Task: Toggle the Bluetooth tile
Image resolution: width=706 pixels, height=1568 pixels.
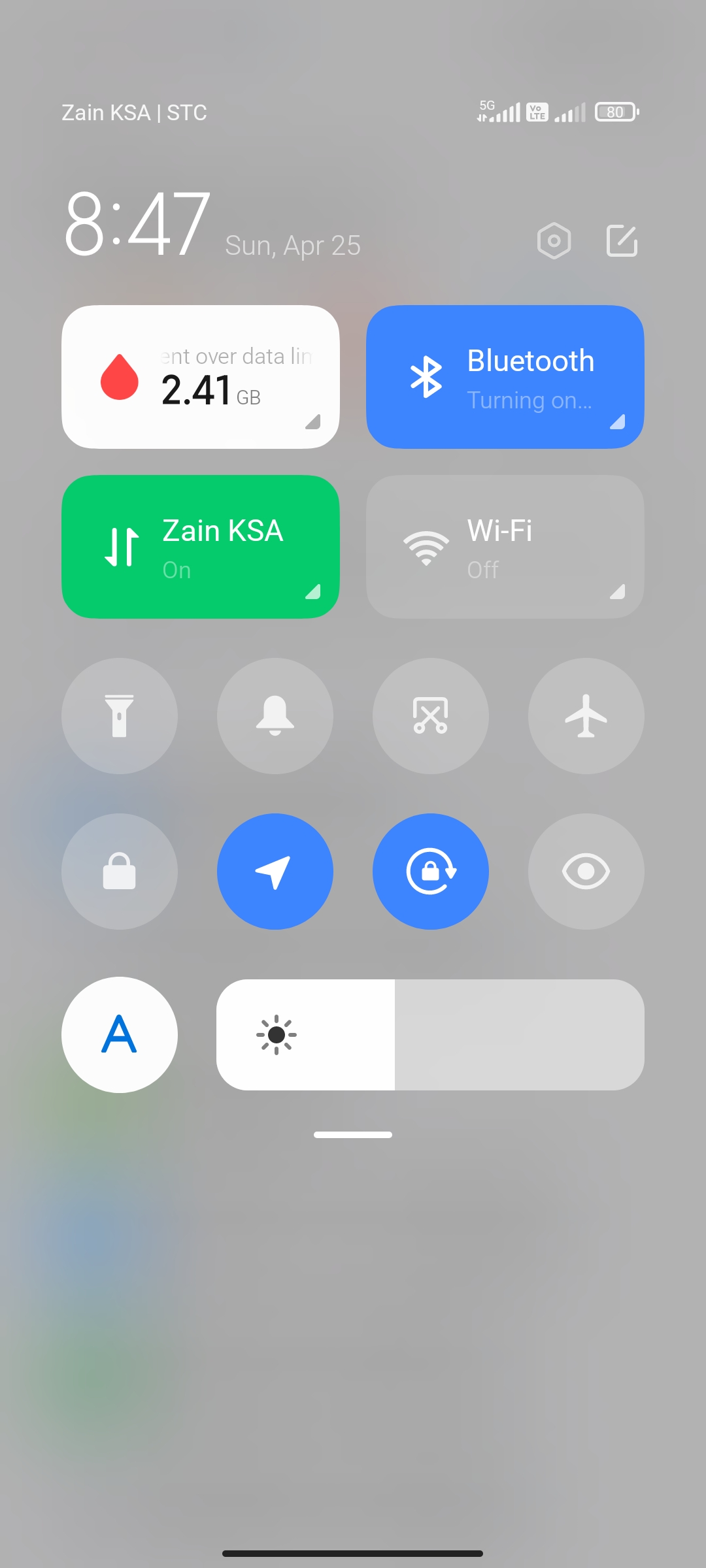Action: click(505, 377)
